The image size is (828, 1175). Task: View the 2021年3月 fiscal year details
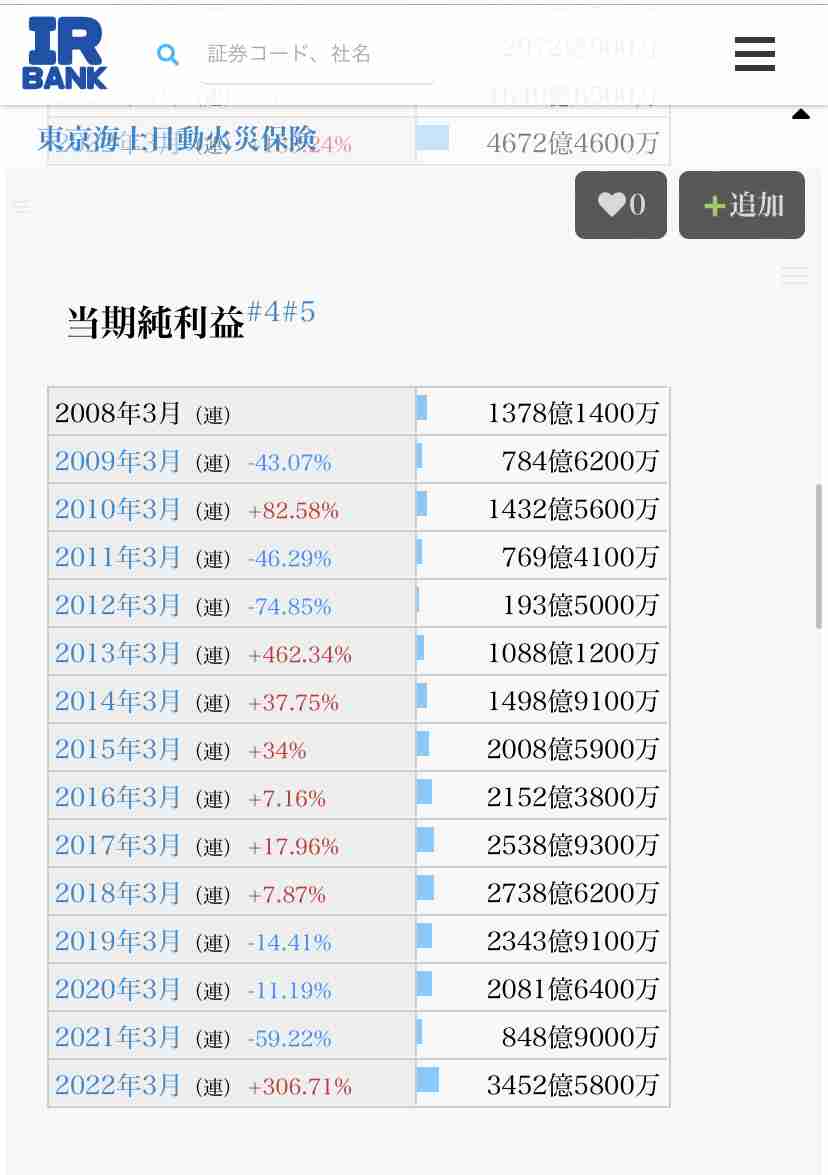118,1037
